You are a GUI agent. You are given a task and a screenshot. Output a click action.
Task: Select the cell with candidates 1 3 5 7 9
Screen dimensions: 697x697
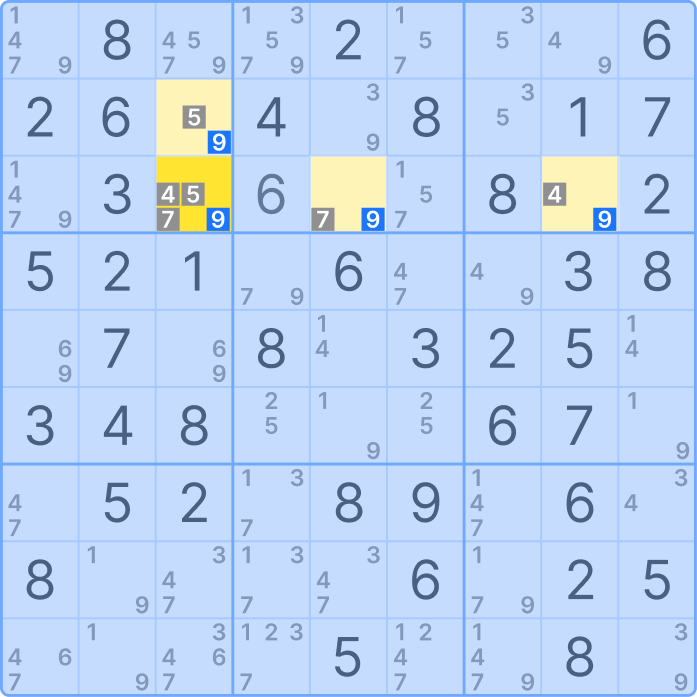point(271,40)
